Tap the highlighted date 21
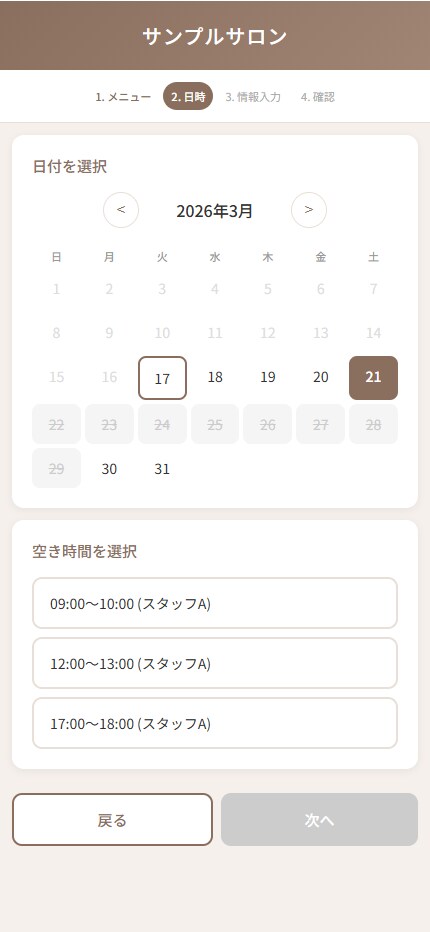The width and height of the screenshot is (430, 932). pyautogui.click(x=373, y=377)
